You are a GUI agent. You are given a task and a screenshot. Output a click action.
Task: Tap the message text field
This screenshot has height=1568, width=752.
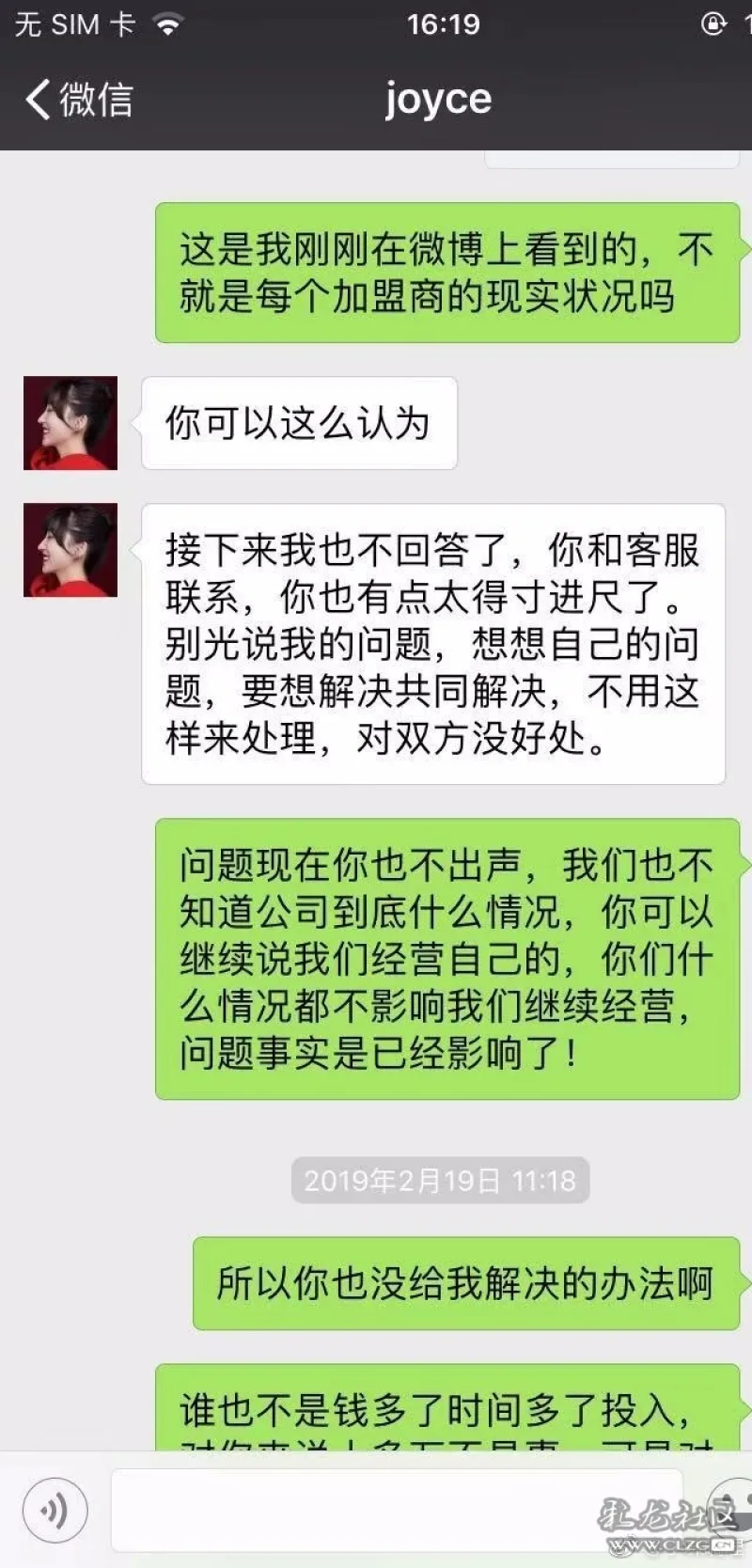[395, 1510]
